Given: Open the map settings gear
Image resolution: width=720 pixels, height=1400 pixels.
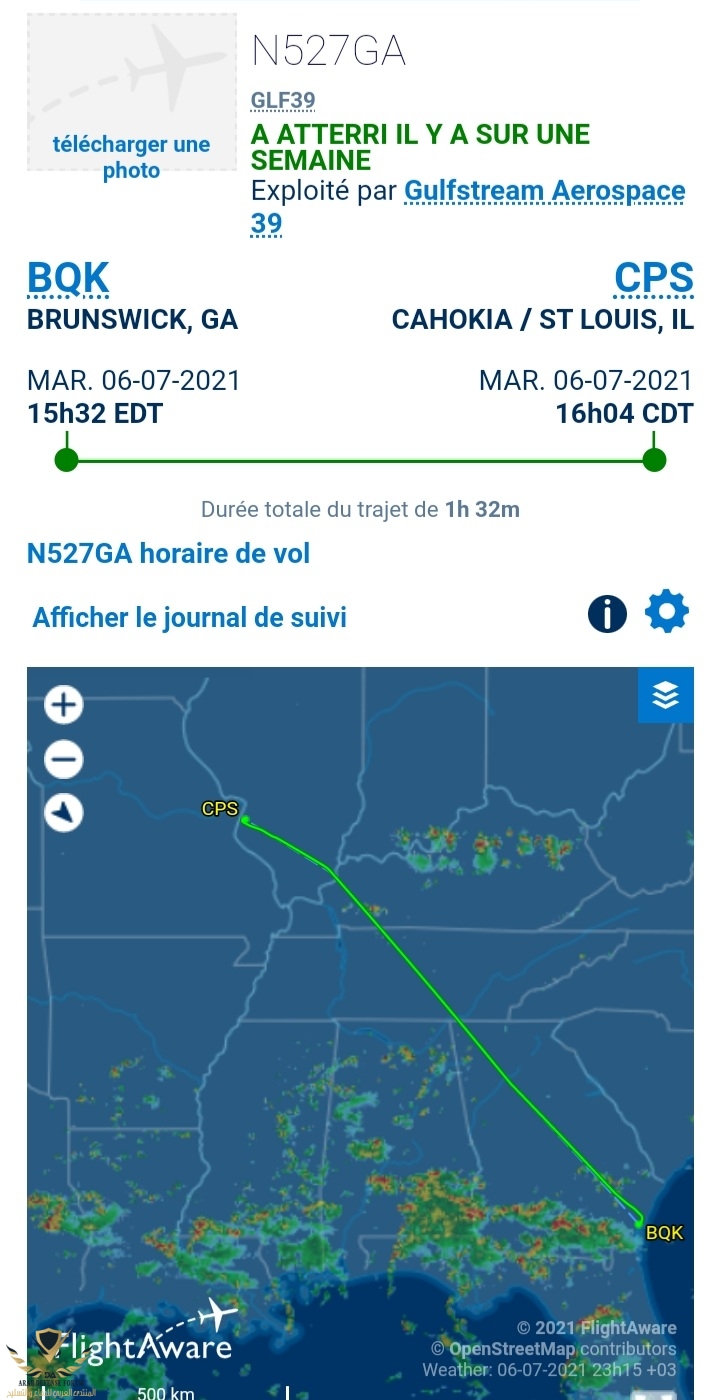Looking at the screenshot, I should (667, 611).
